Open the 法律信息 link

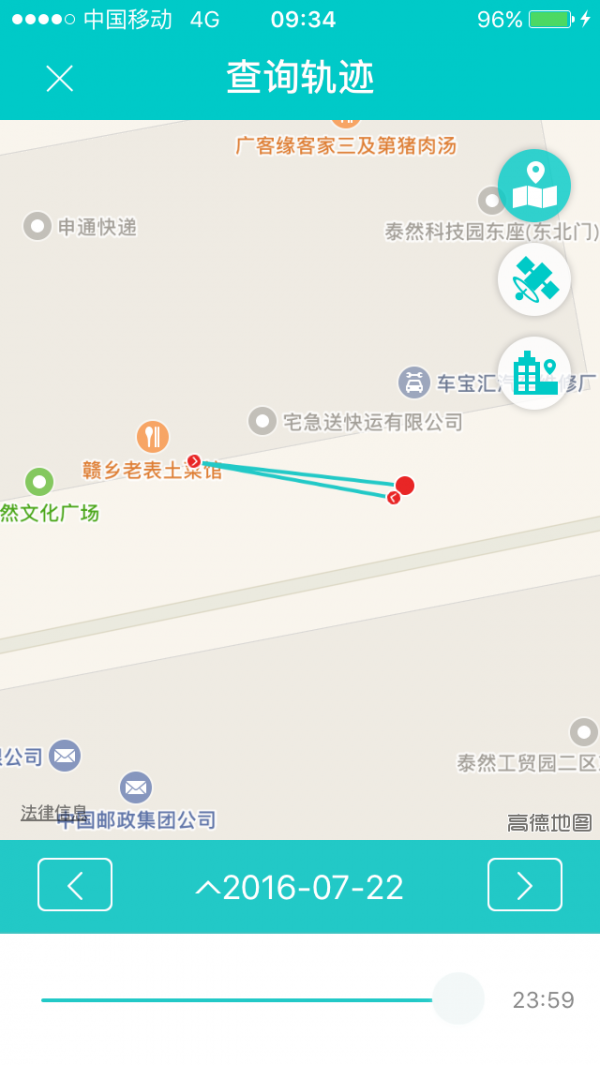53,812
